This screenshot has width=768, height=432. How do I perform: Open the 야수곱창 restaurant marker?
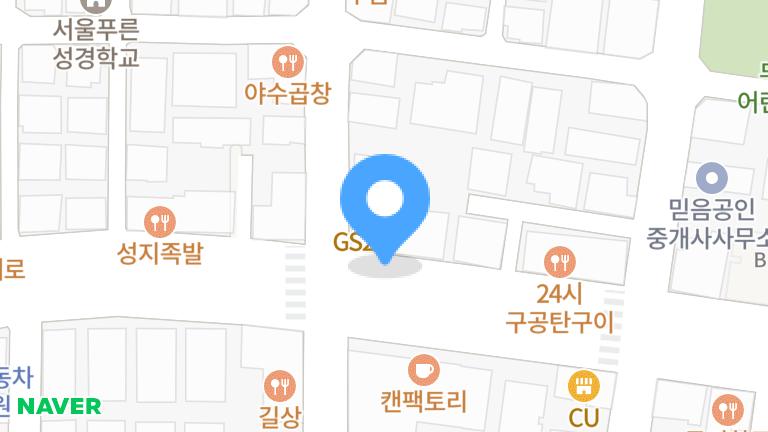[288, 64]
